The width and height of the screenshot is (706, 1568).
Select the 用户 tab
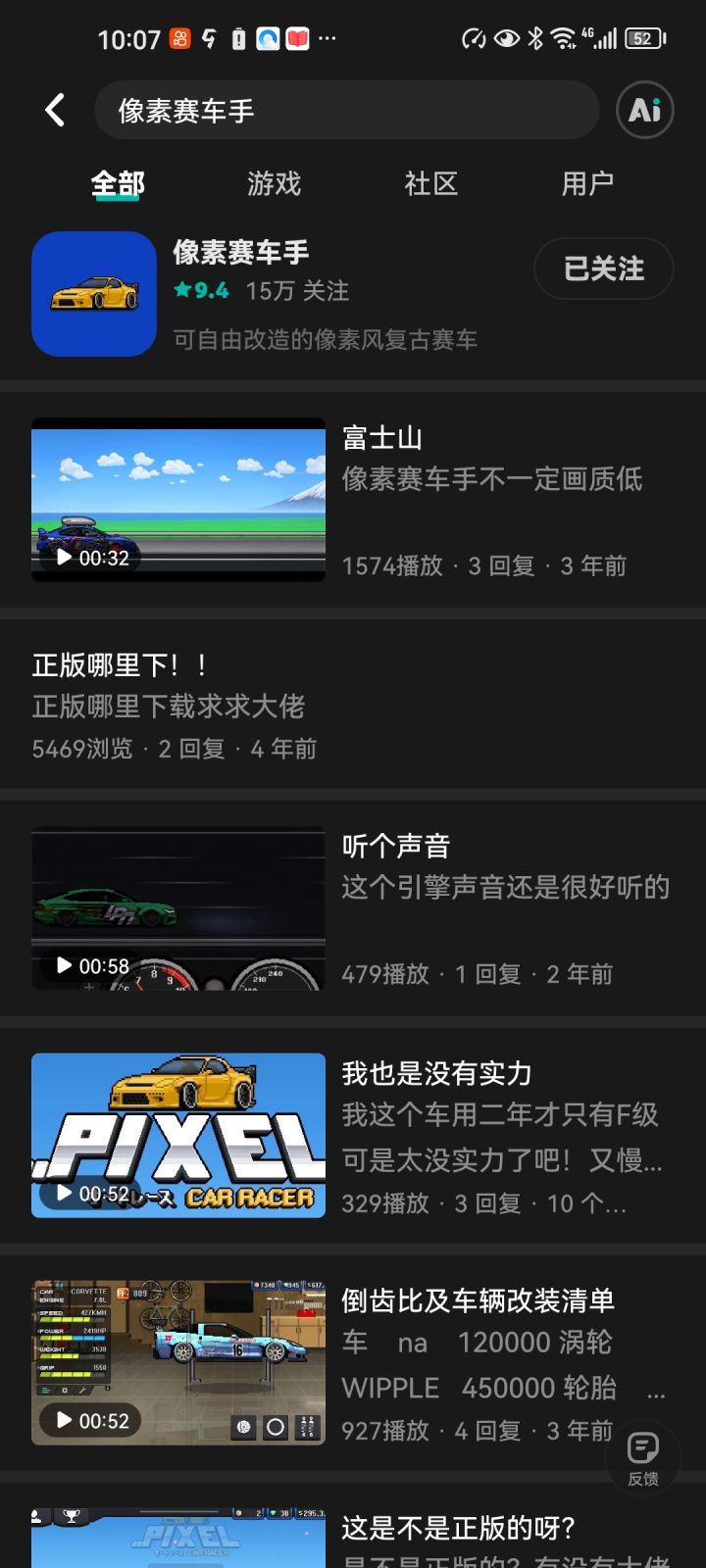[x=587, y=183]
